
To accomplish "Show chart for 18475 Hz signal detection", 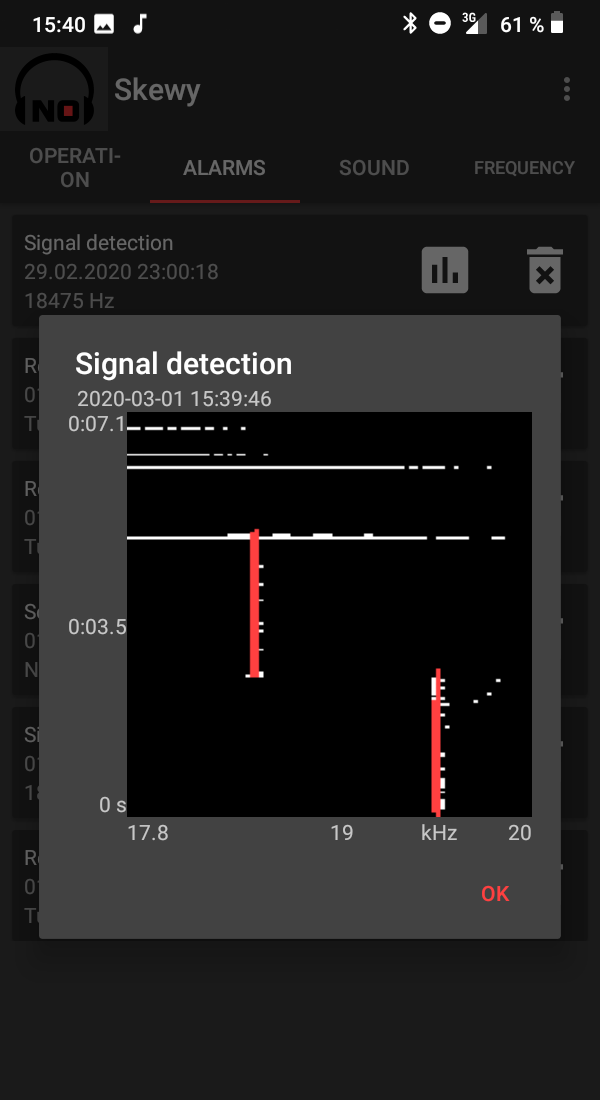I will coord(445,270).
